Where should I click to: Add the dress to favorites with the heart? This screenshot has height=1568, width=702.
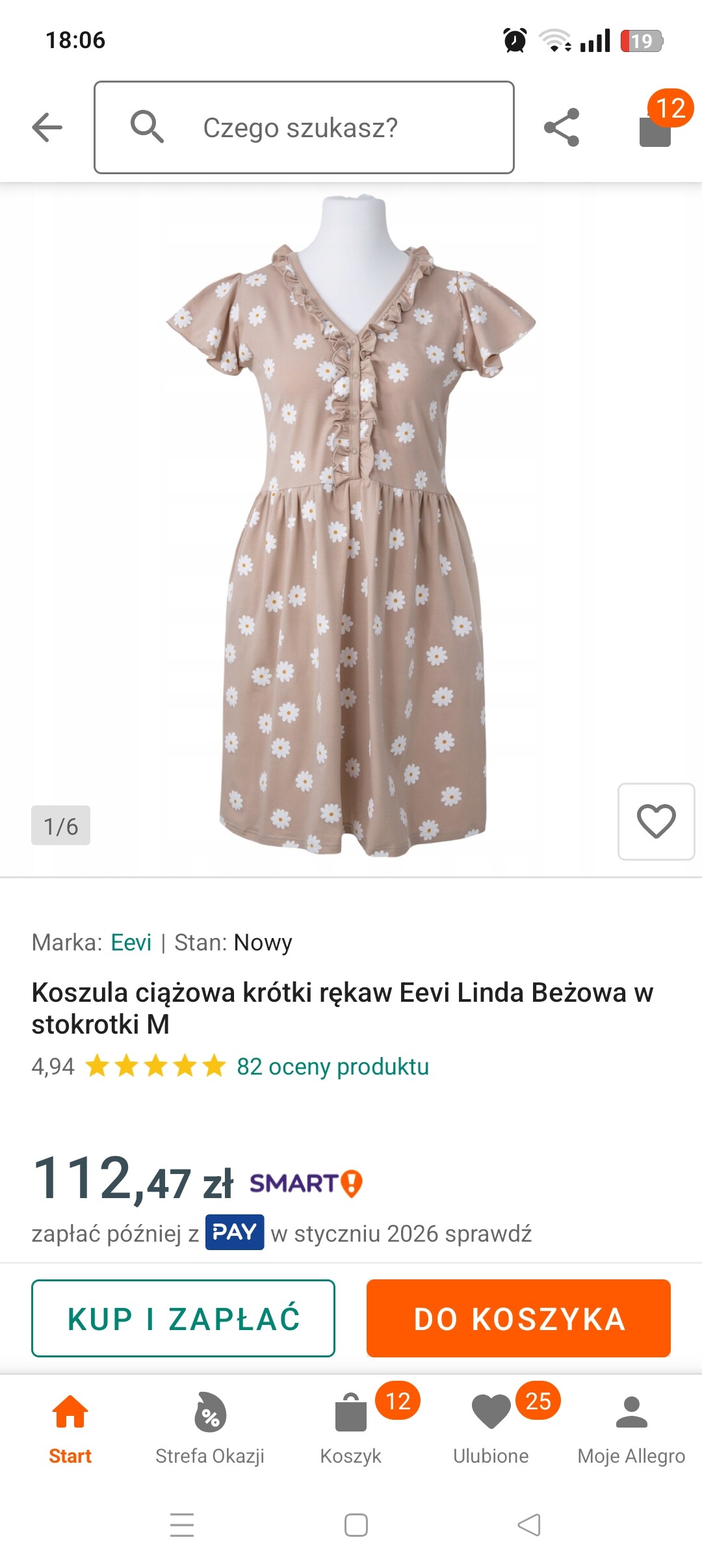656,821
